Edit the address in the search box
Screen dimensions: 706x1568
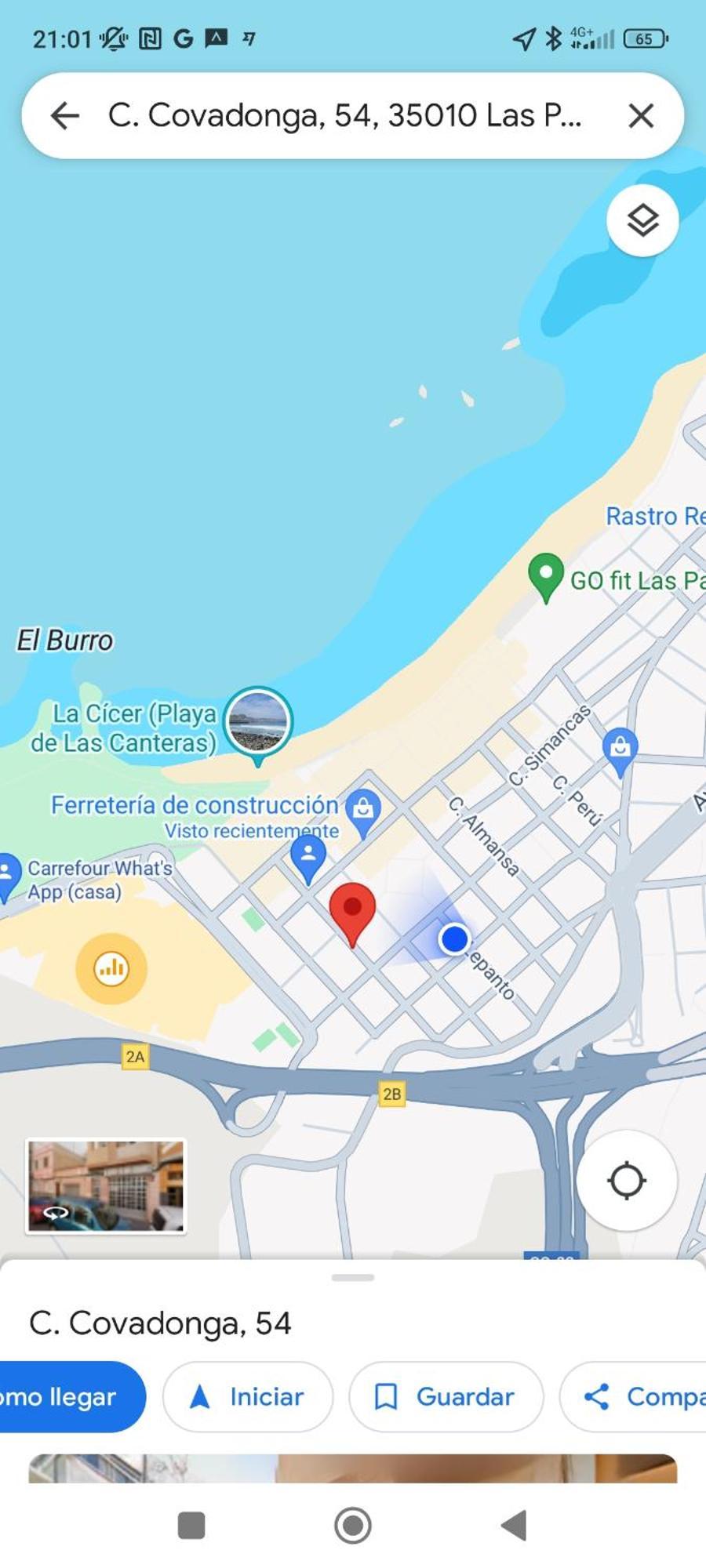coord(345,116)
